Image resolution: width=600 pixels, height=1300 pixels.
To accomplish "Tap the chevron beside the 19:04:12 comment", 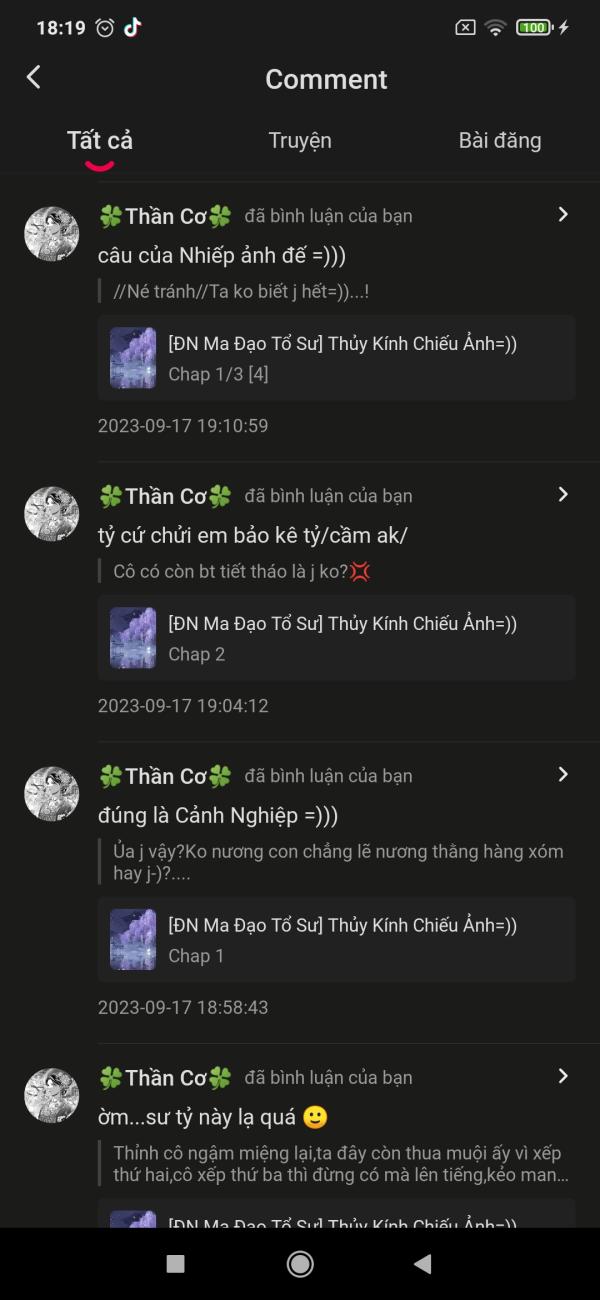I will pos(563,494).
